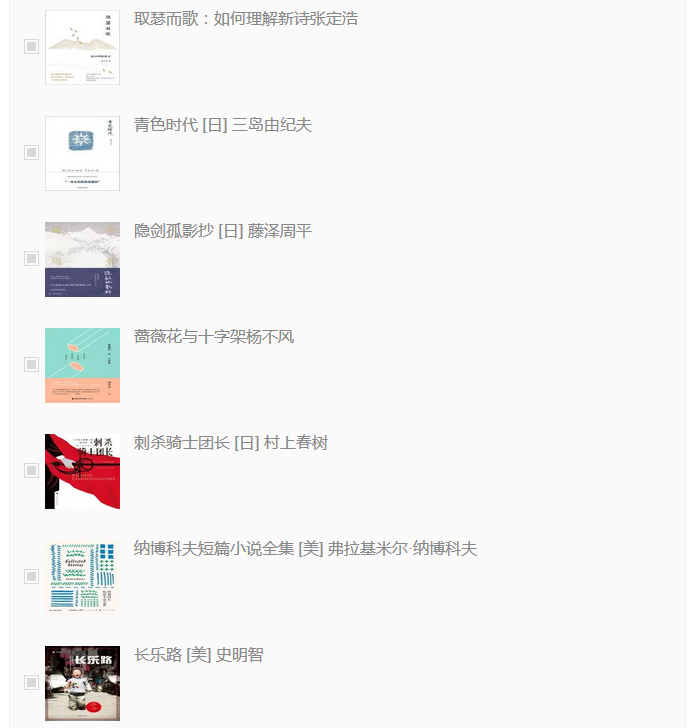Check the box beside 取瑟而歌

pyautogui.click(x=31, y=47)
